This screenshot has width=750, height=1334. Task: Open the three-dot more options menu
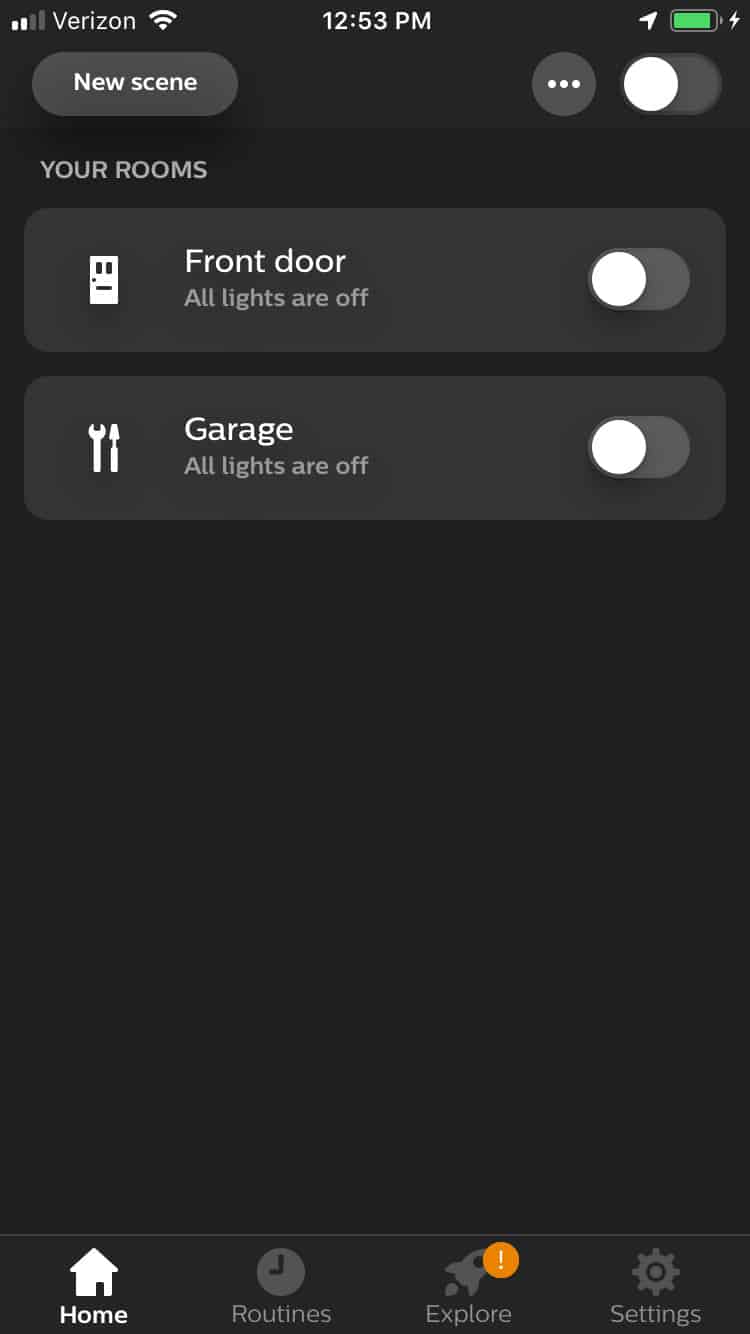coord(564,84)
